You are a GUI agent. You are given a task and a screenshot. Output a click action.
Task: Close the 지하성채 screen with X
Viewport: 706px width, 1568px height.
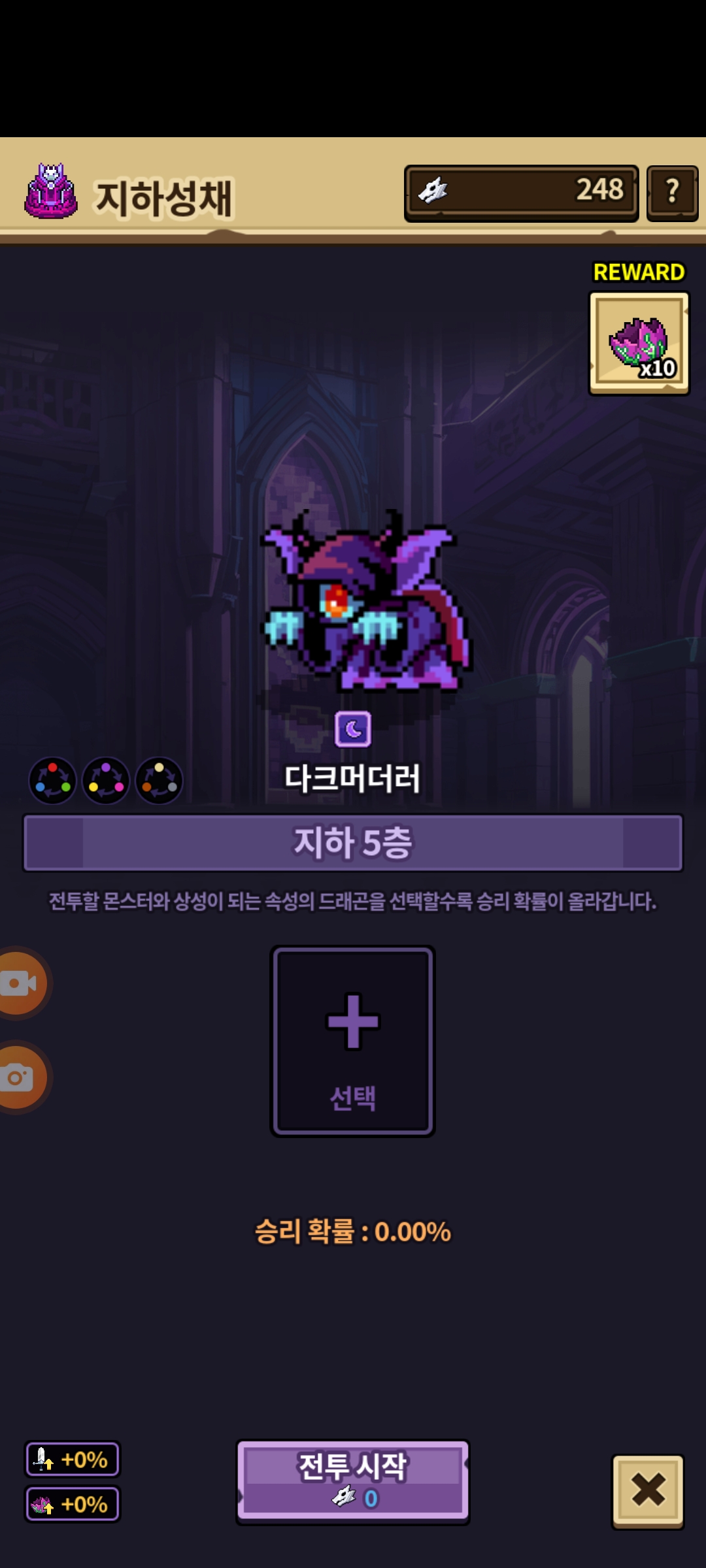pyautogui.click(x=647, y=1491)
